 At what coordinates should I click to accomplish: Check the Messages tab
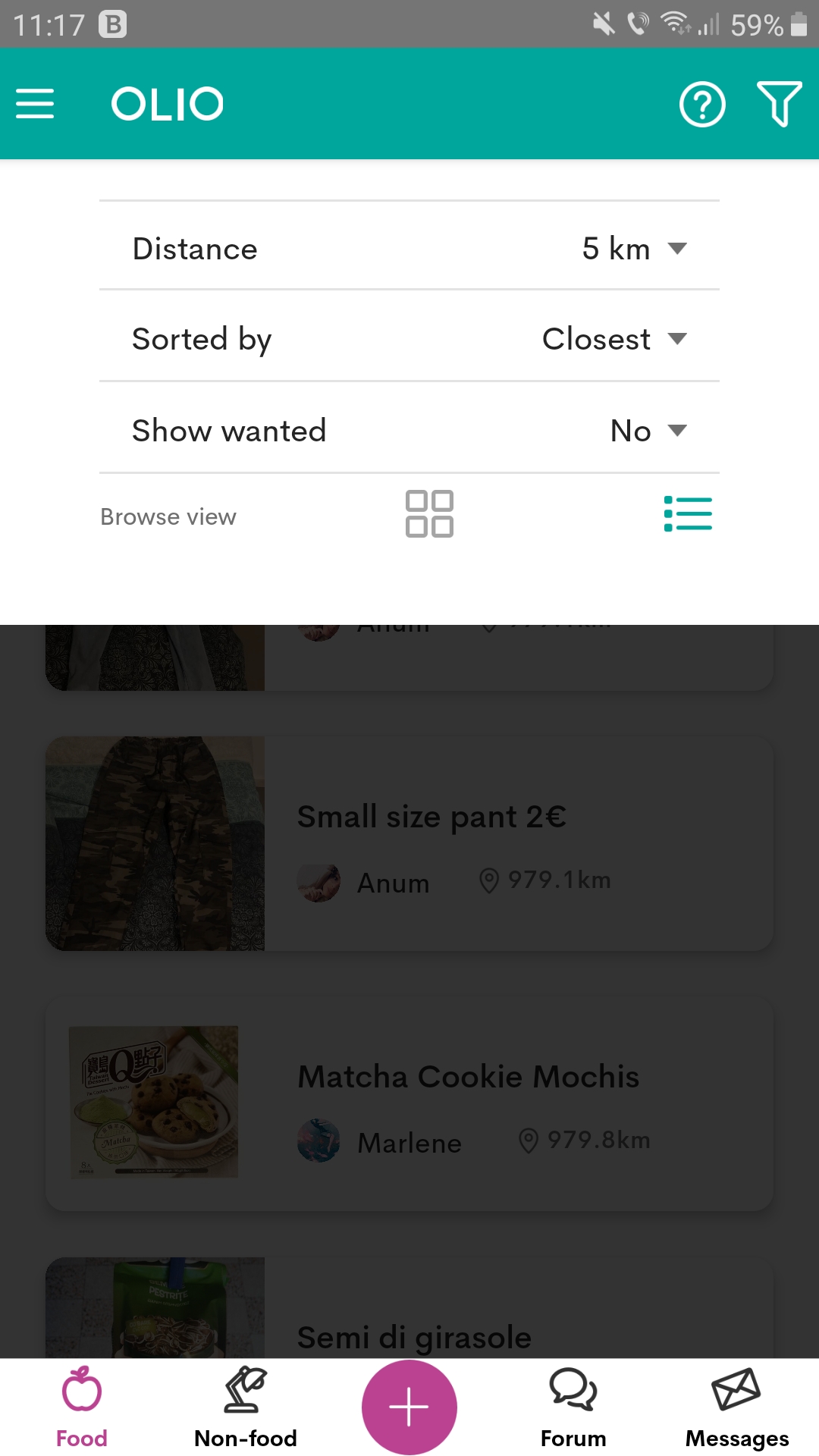[x=737, y=1407]
